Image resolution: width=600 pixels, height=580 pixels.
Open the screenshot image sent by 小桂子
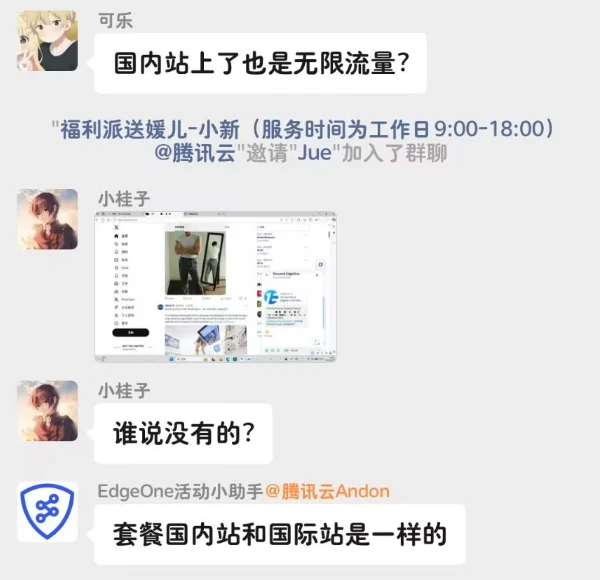pyautogui.click(x=215, y=286)
